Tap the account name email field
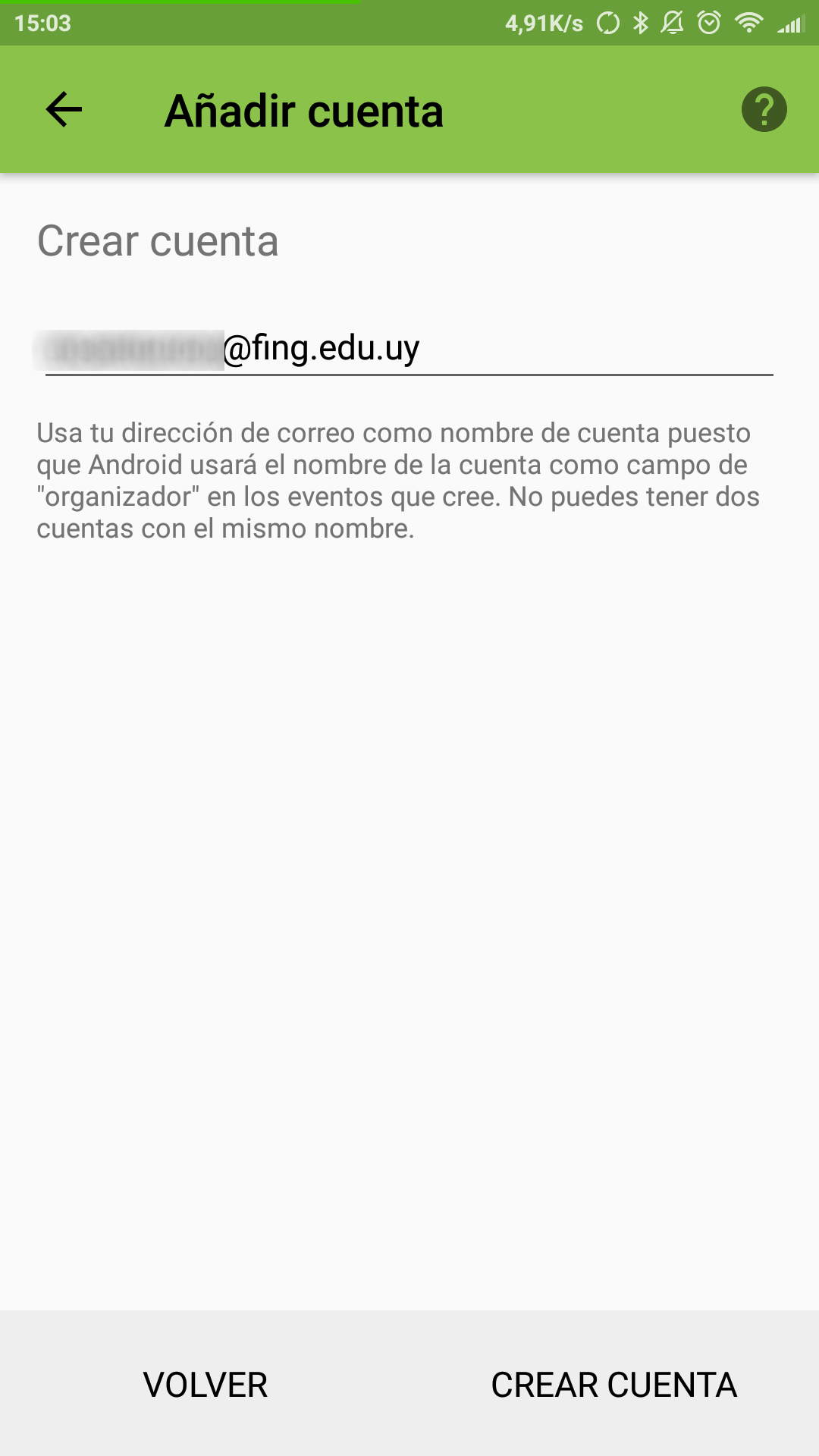819x1456 pixels. coord(409,350)
